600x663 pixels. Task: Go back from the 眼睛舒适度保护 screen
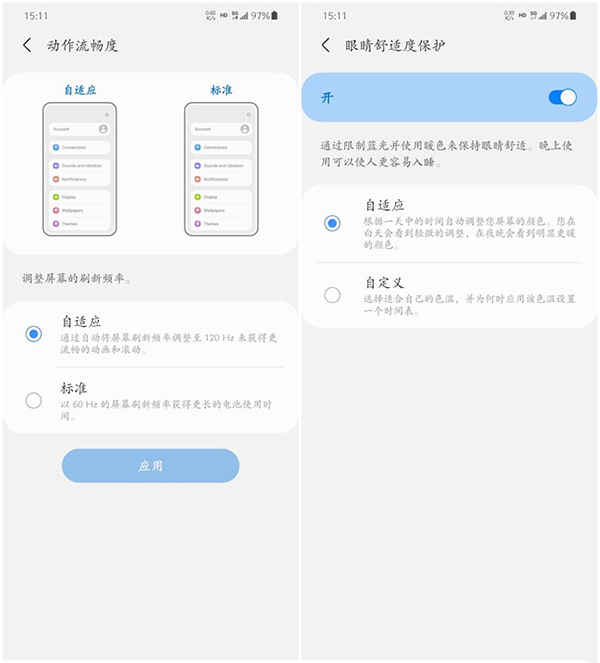click(326, 46)
